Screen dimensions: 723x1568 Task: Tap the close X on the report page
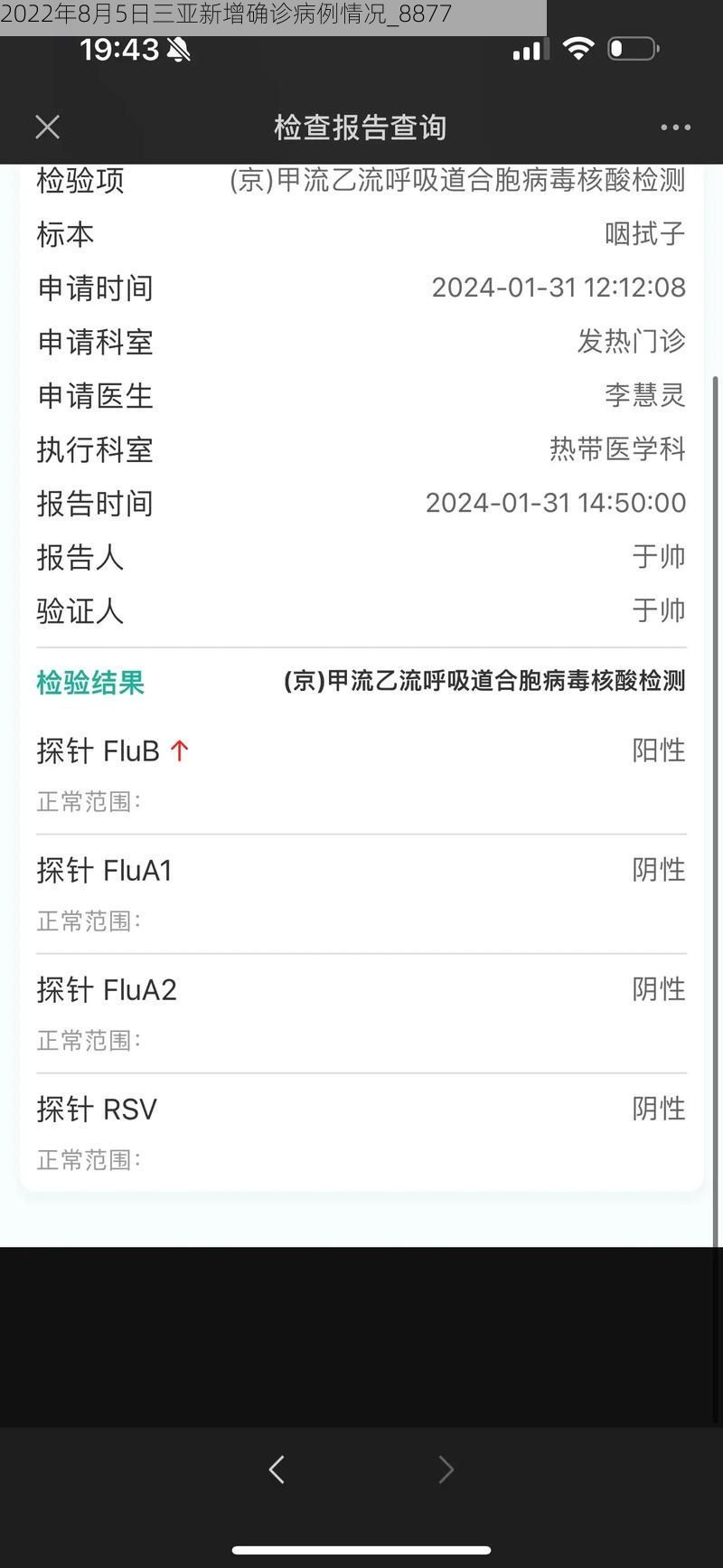(47, 127)
